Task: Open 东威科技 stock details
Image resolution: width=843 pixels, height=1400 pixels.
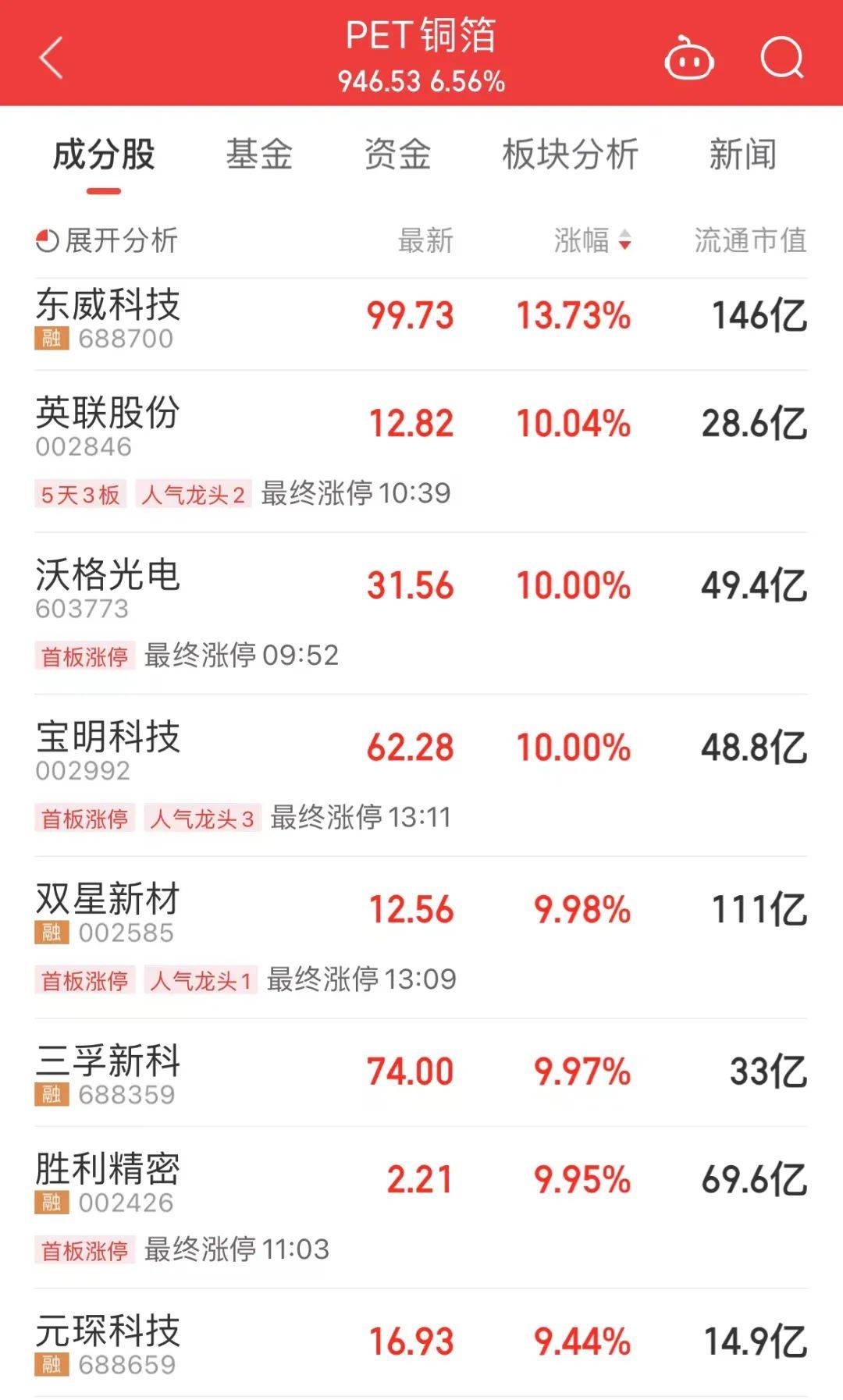Action: point(421,317)
